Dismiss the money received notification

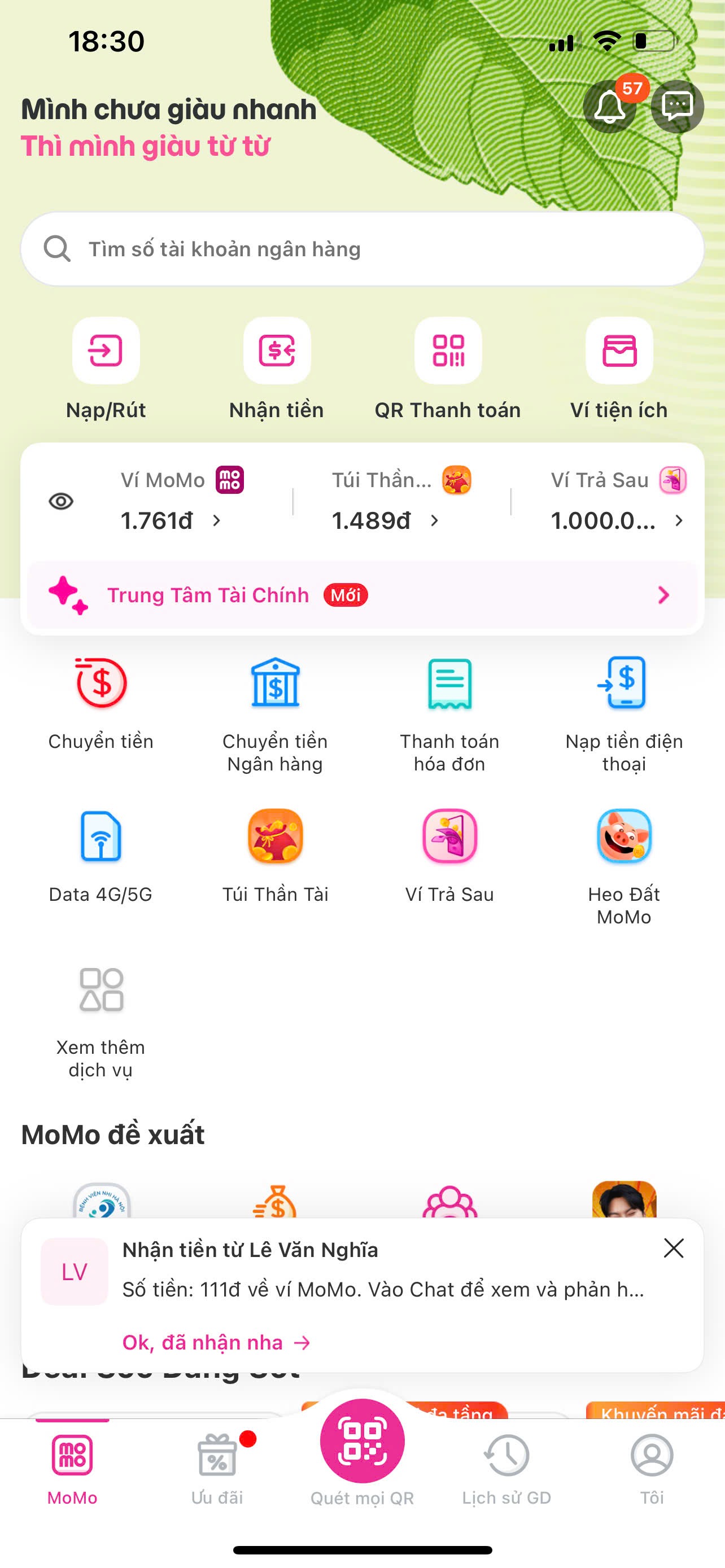click(674, 1248)
